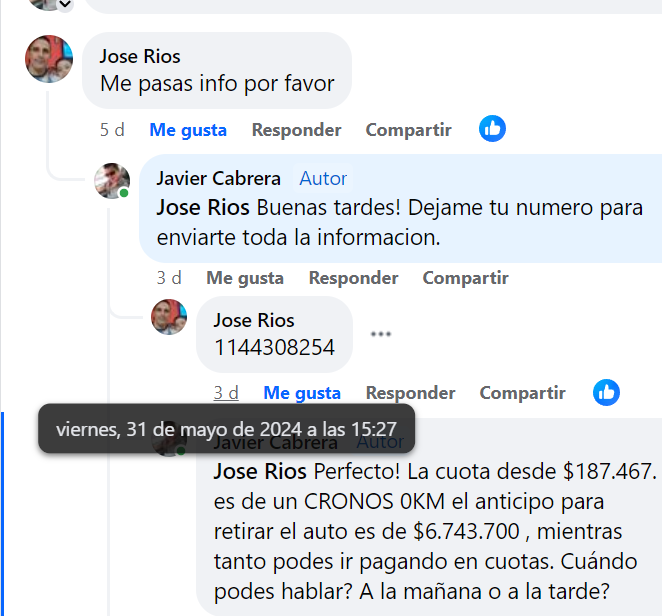Share Javier Cabrera's 'Buenas tardes' reply
The height and width of the screenshot is (616, 662).
pyautogui.click(x=465, y=278)
